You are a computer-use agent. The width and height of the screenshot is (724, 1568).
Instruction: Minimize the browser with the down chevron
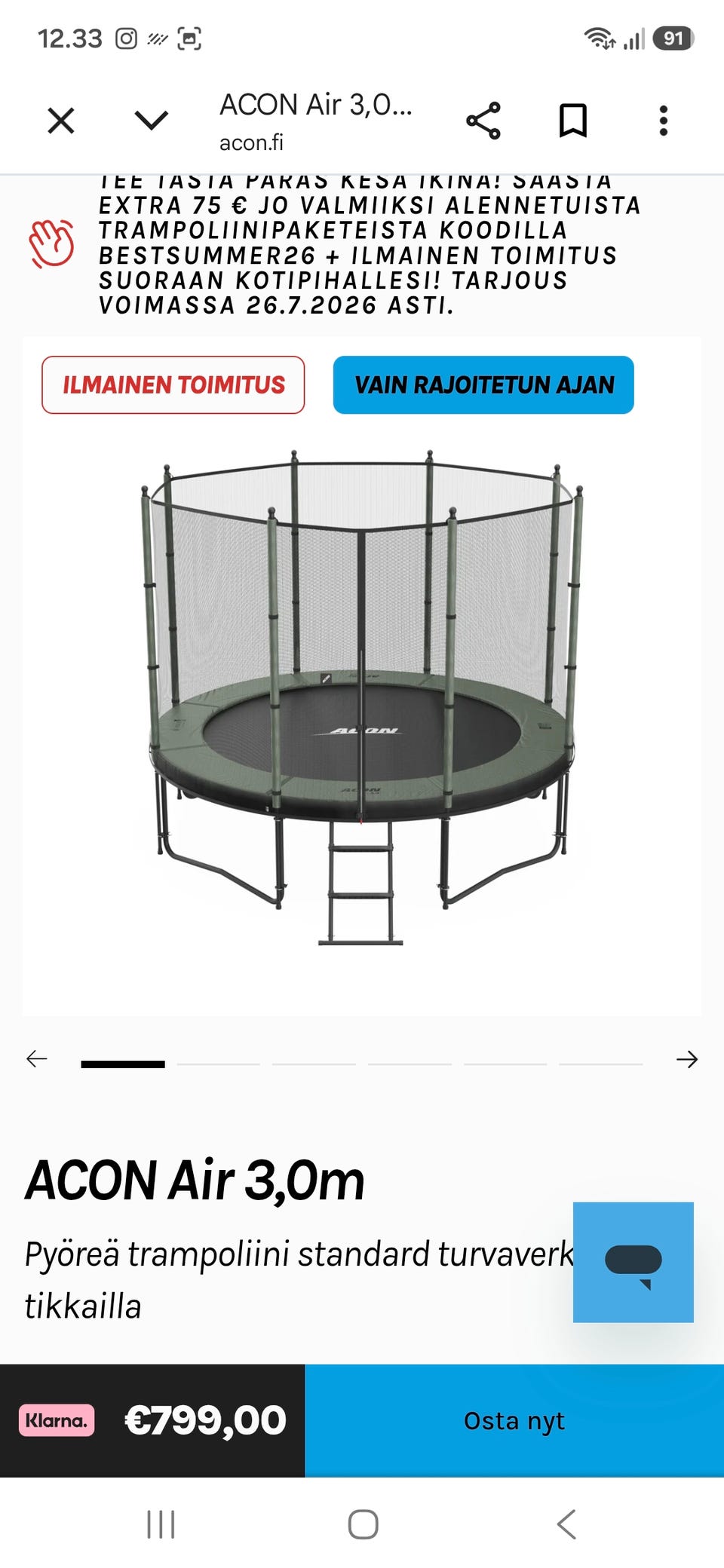[x=151, y=121]
